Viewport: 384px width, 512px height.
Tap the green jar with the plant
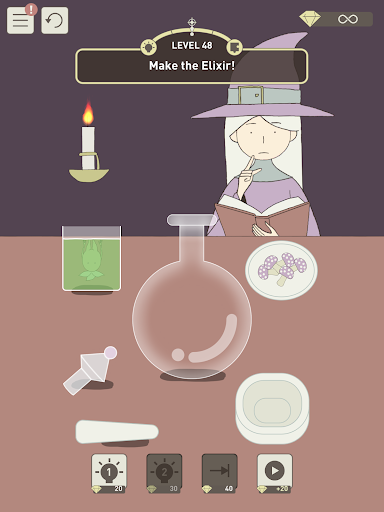pos(92,259)
